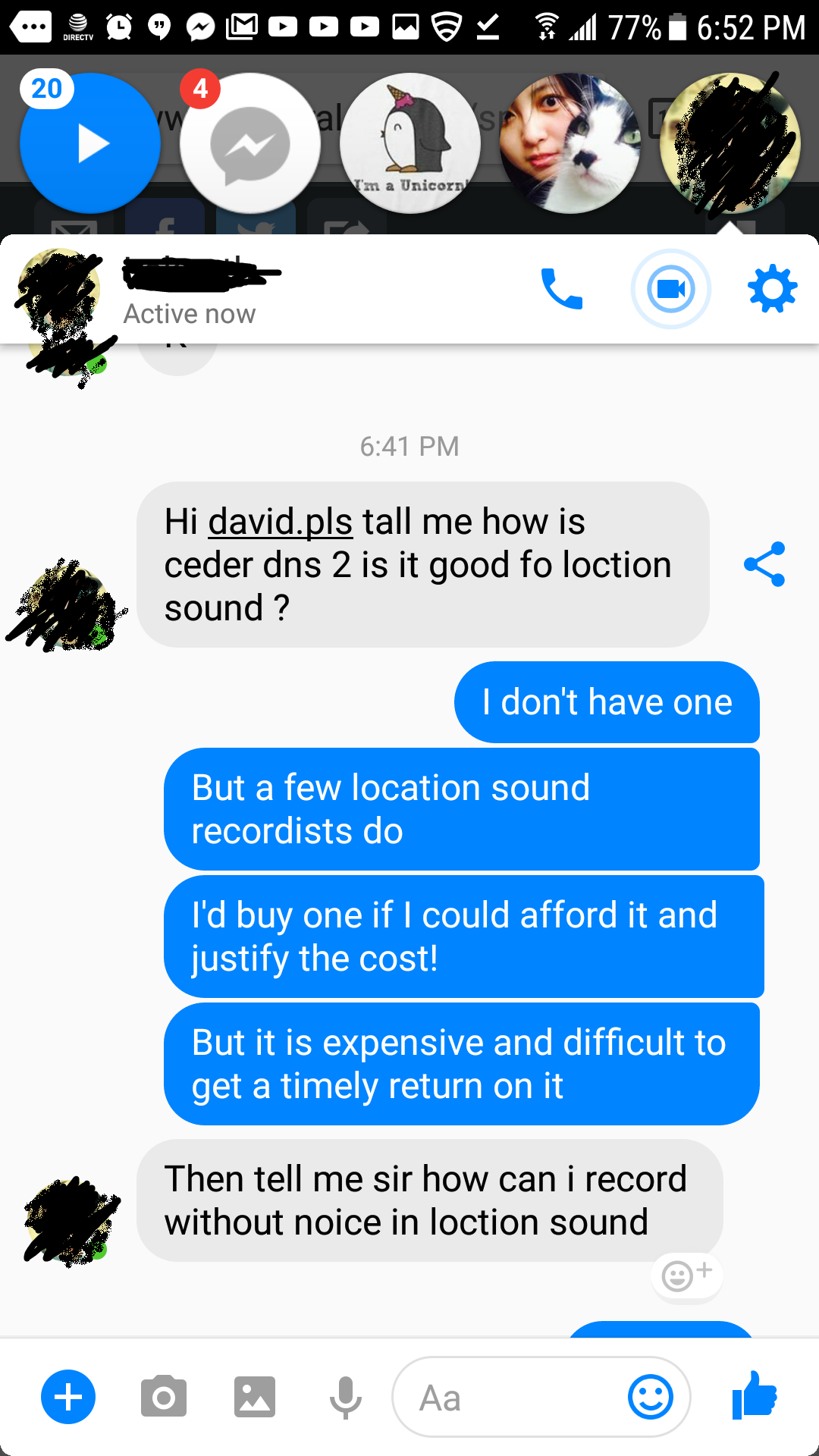819x1456 pixels.
Task: Open the I'm a Unicorn chat head
Action: (x=410, y=143)
